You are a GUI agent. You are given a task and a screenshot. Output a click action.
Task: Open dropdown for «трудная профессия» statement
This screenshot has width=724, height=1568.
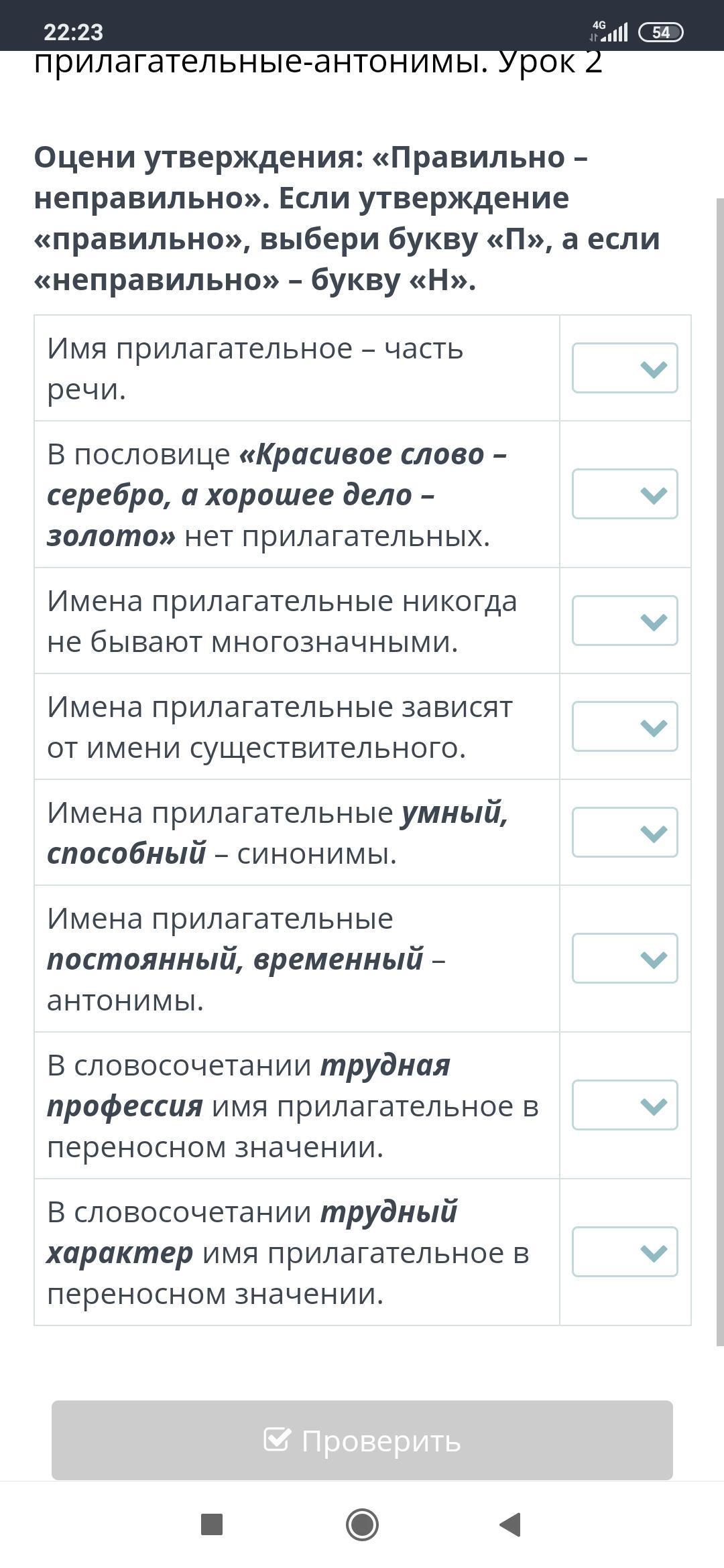tap(625, 1105)
